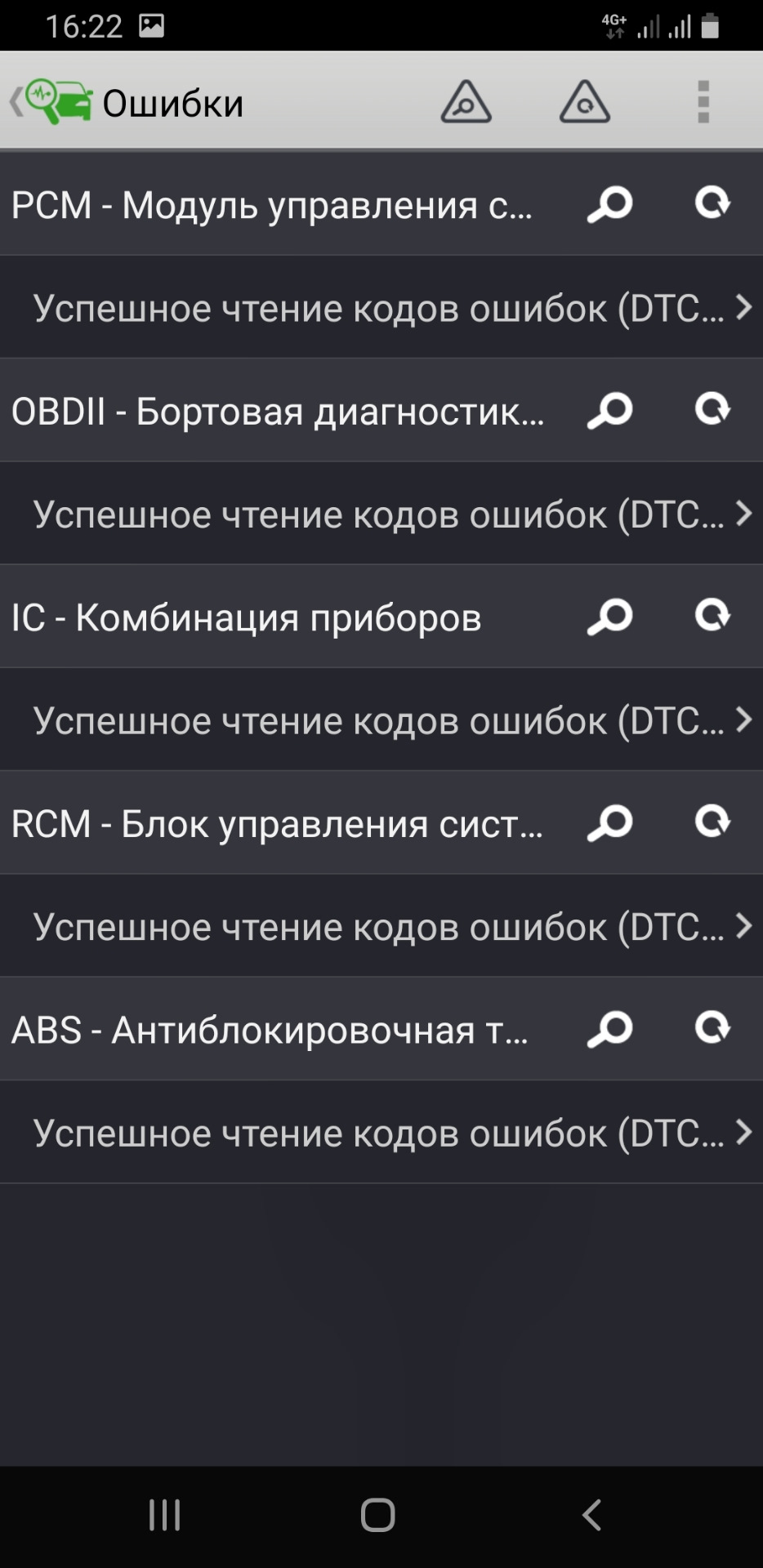
Task: Read error codes for the ABS system
Action: (610, 1029)
